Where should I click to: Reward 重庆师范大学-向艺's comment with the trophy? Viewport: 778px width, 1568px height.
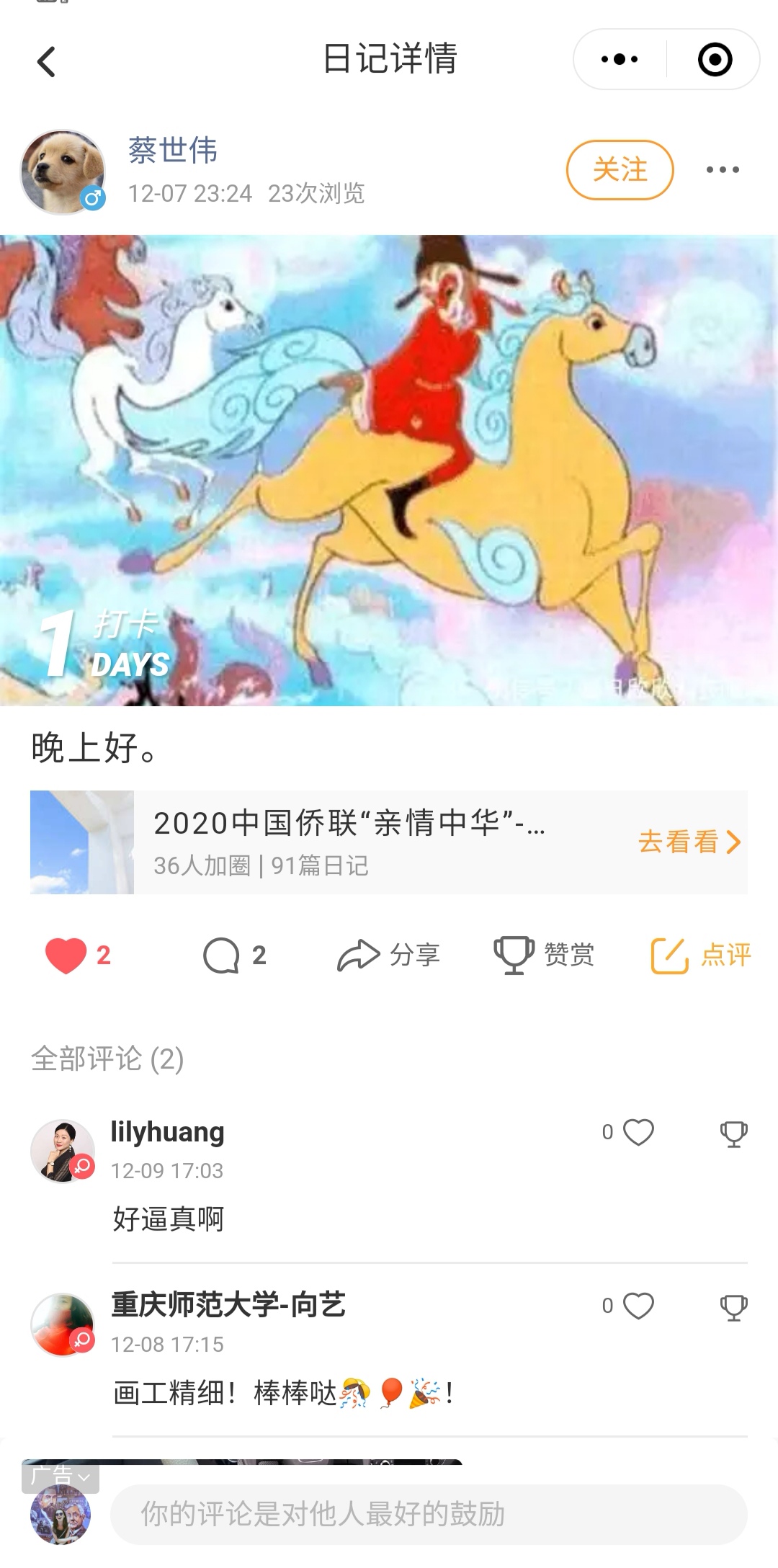click(x=733, y=1307)
